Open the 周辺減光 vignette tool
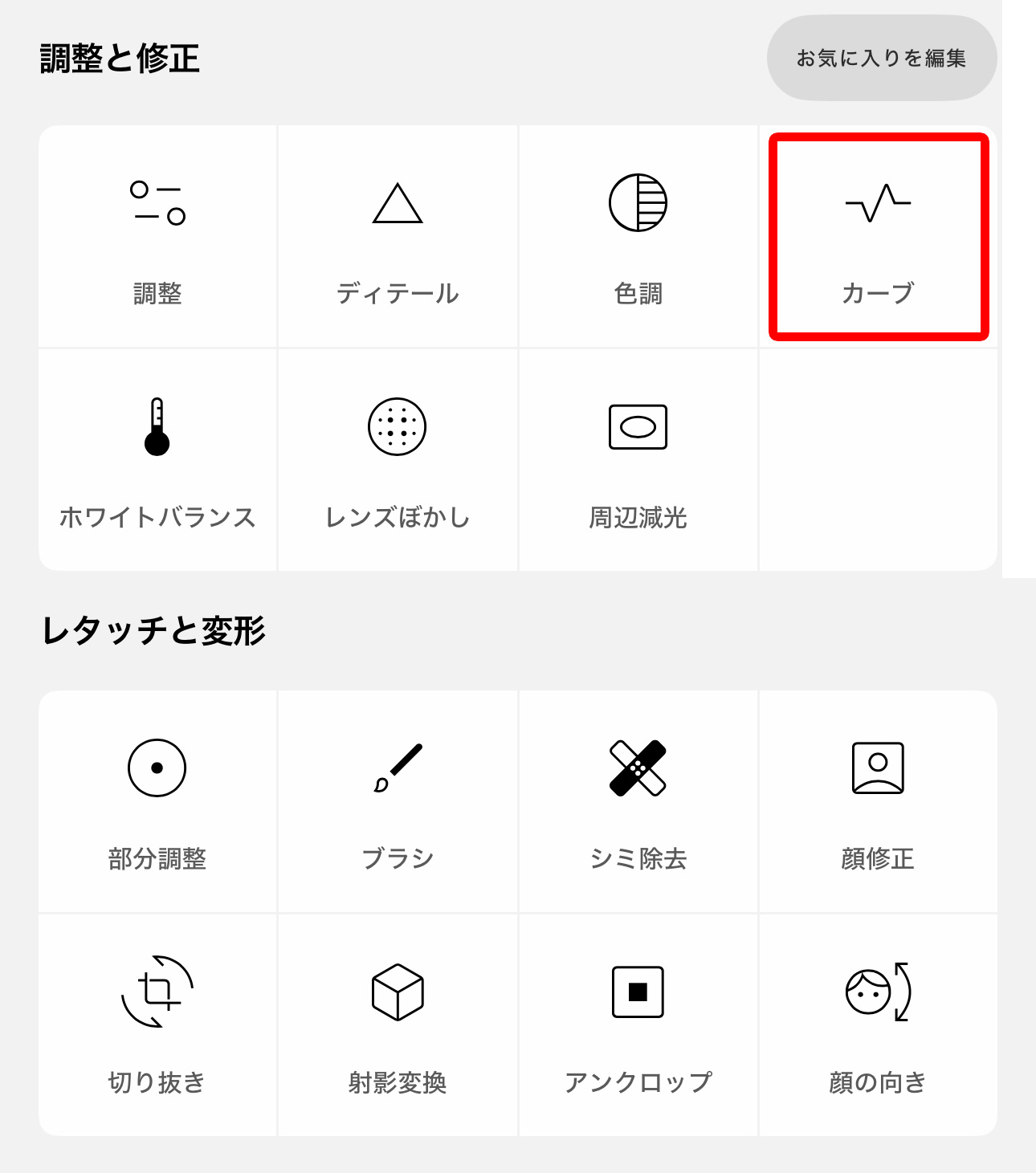This screenshot has width=1036, height=1173. click(638, 460)
